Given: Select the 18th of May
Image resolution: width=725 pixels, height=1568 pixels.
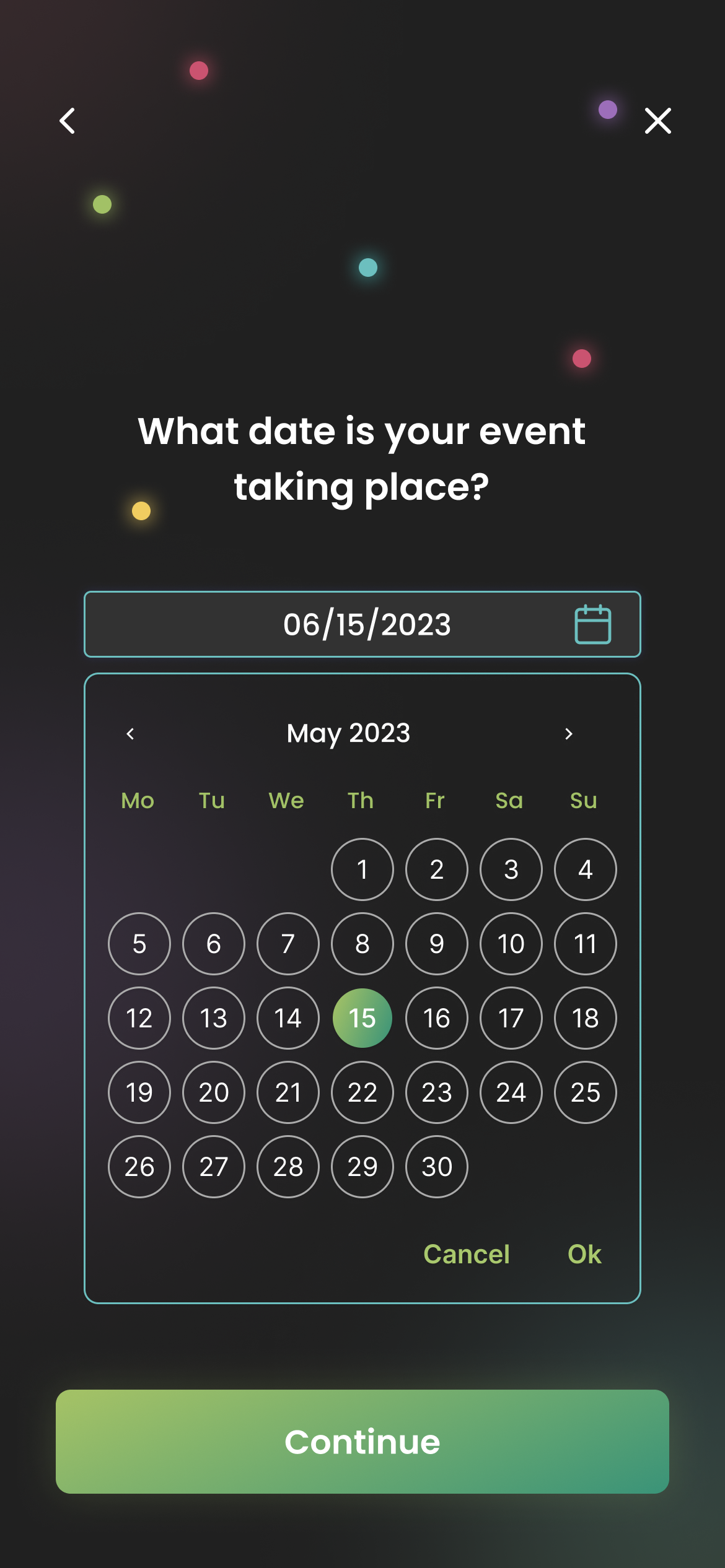Looking at the screenshot, I should [x=586, y=1018].
